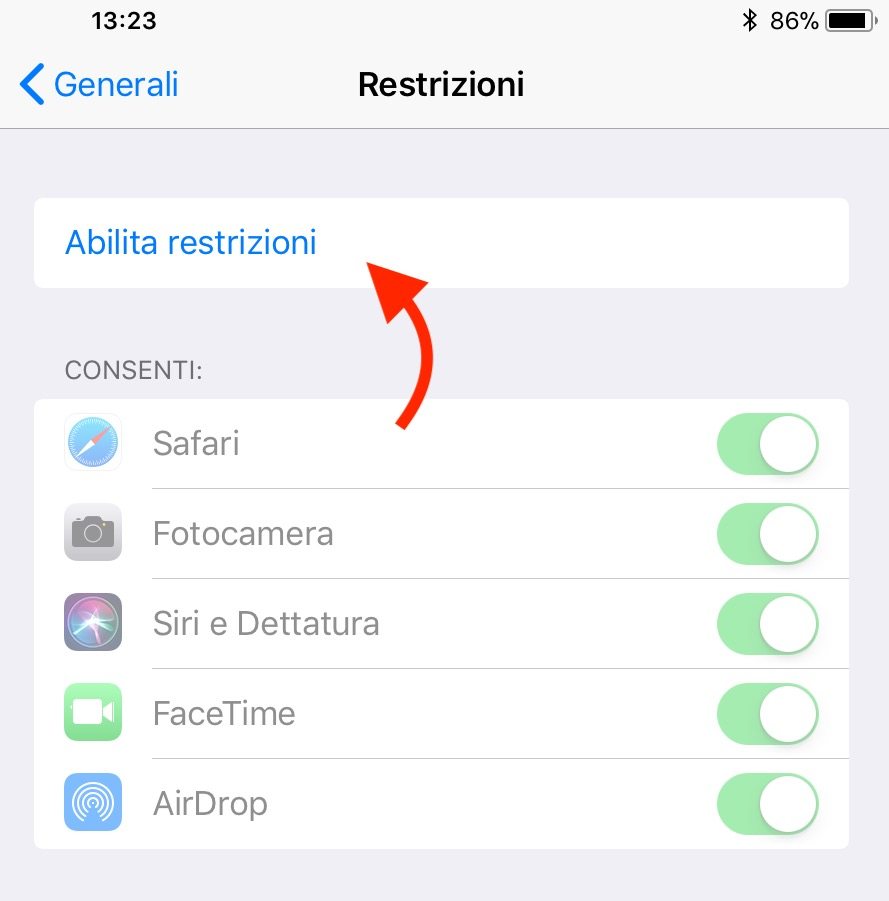
Task: Toggle the AirDrop switch
Action: click(x=767, y=803)
